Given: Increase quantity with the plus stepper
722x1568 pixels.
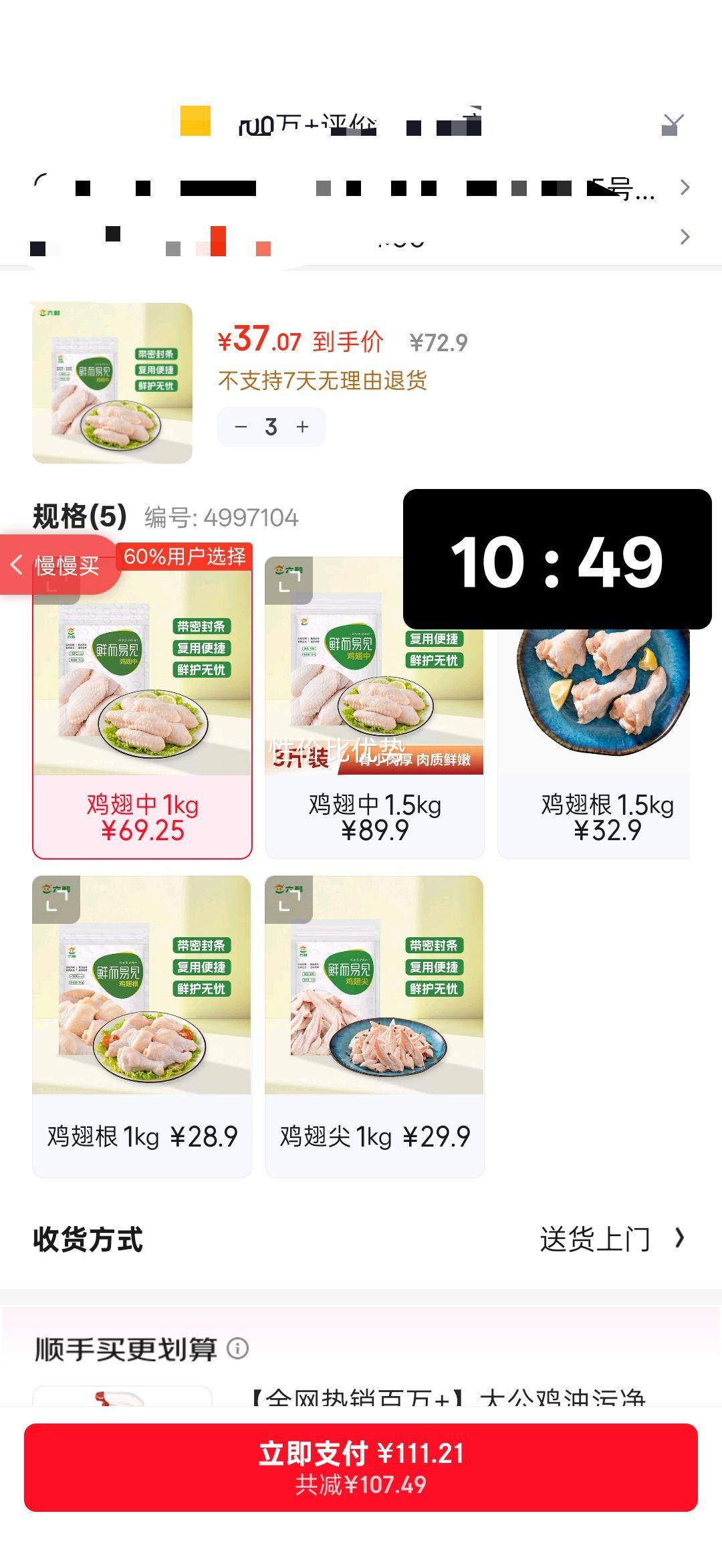Looking at the screenshot, I should (x=302, y=427).
